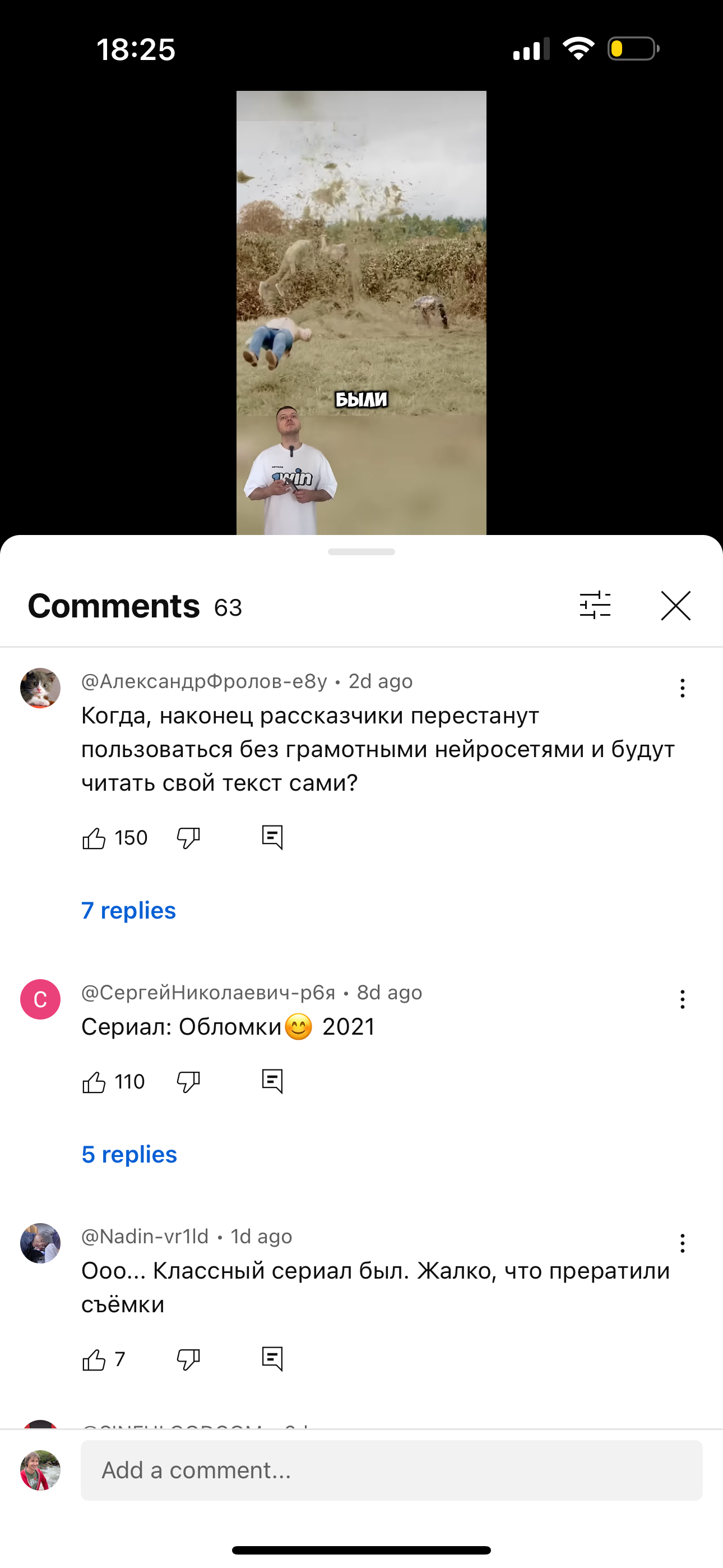Tap the Add a comment field
The height and width of the screenshot is (1568, 723).
pos(391,1470)
